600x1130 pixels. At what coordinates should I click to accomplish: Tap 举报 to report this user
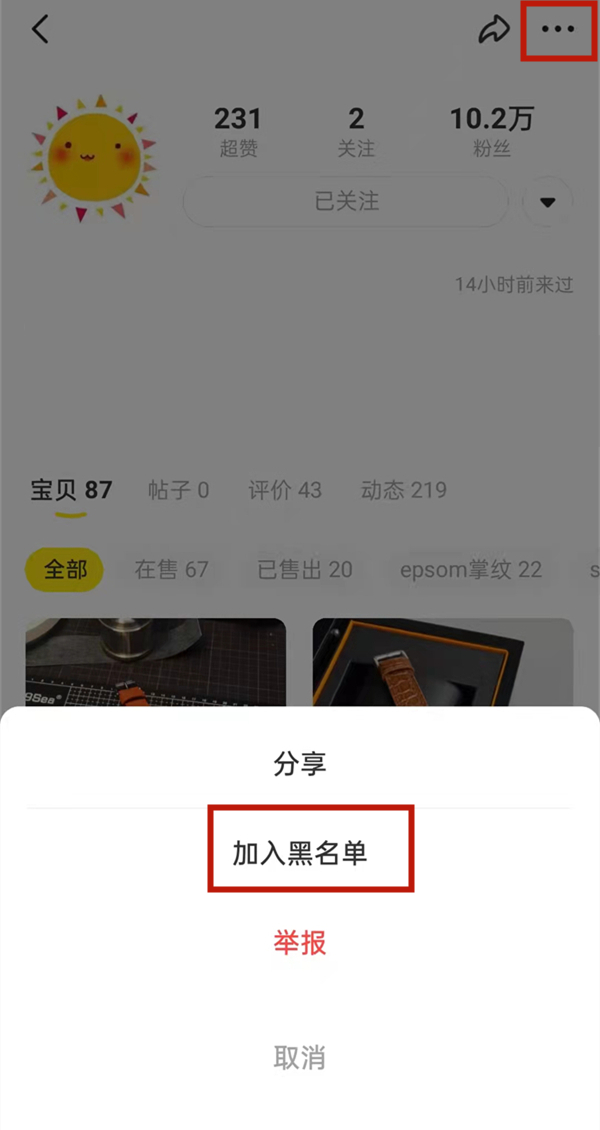300,942
